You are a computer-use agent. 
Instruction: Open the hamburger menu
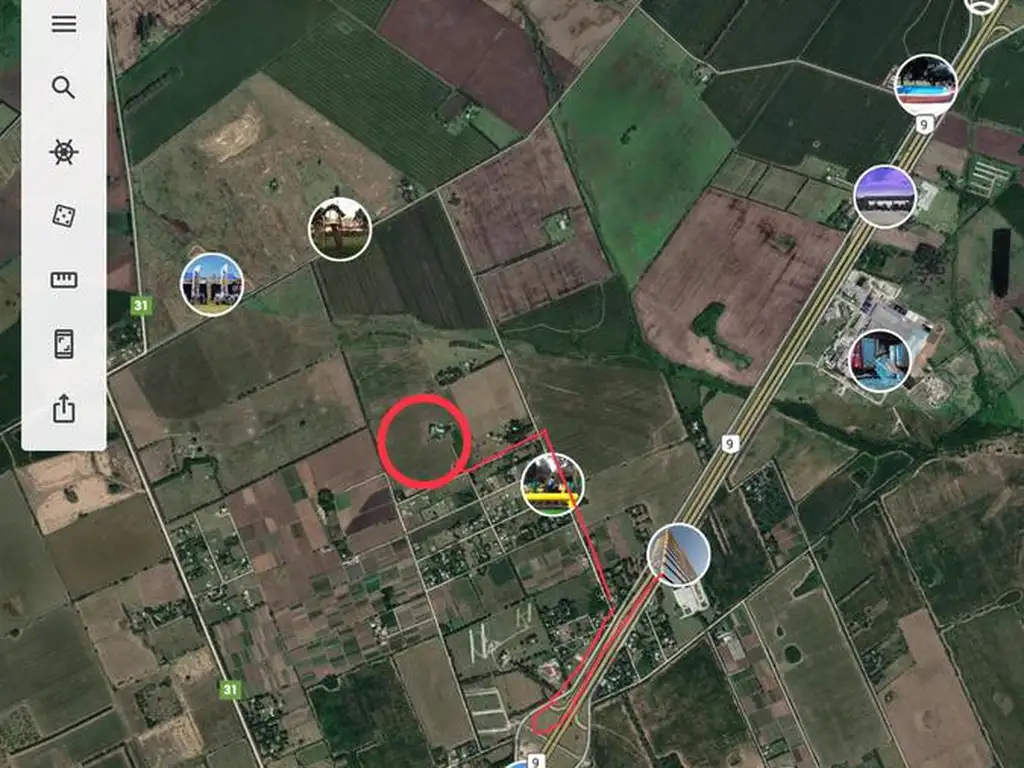click(64, 25)
